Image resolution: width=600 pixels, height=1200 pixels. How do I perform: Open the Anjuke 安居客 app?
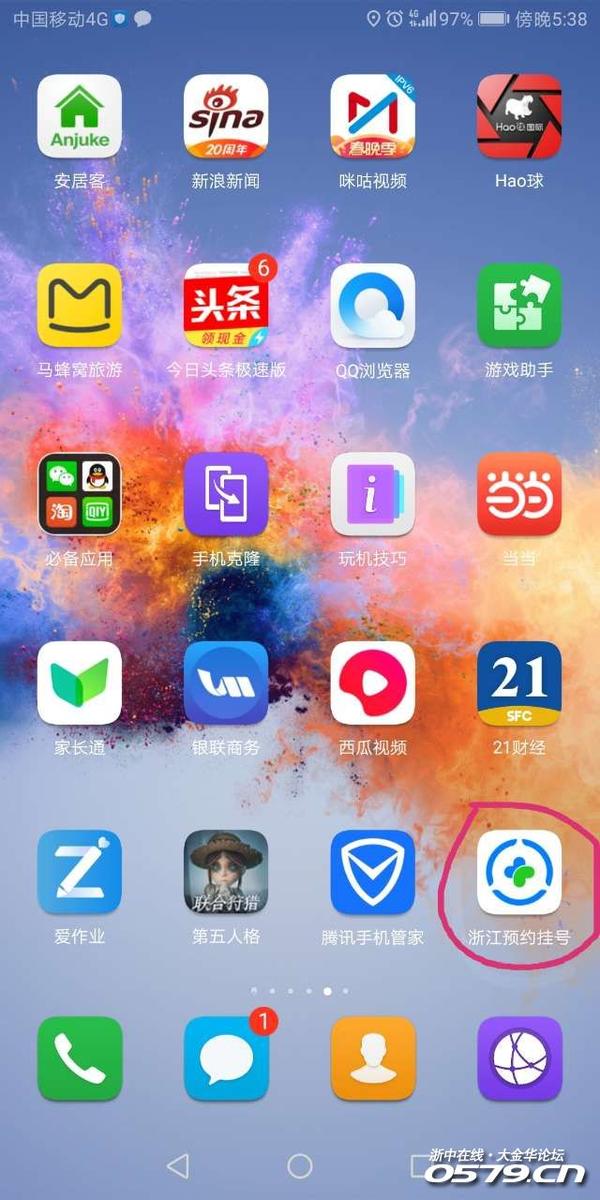pos(79,116)
